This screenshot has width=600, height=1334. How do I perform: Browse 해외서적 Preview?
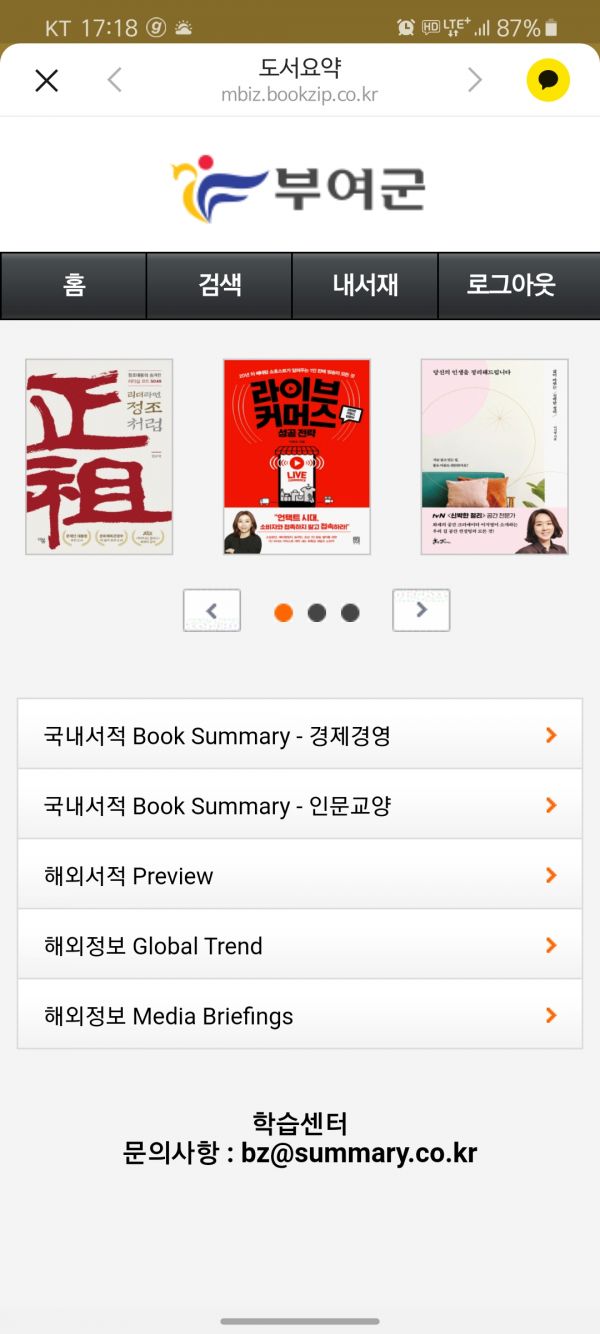299,875
